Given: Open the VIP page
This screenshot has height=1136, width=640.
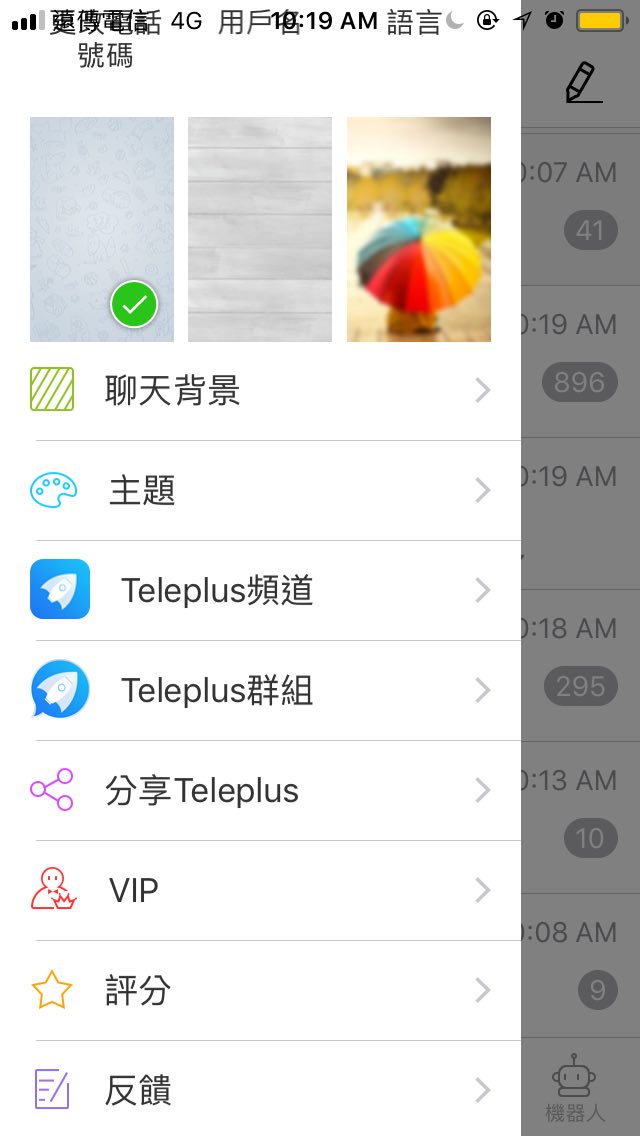Looking at the screenshot, I should click(x=260, y=891).
